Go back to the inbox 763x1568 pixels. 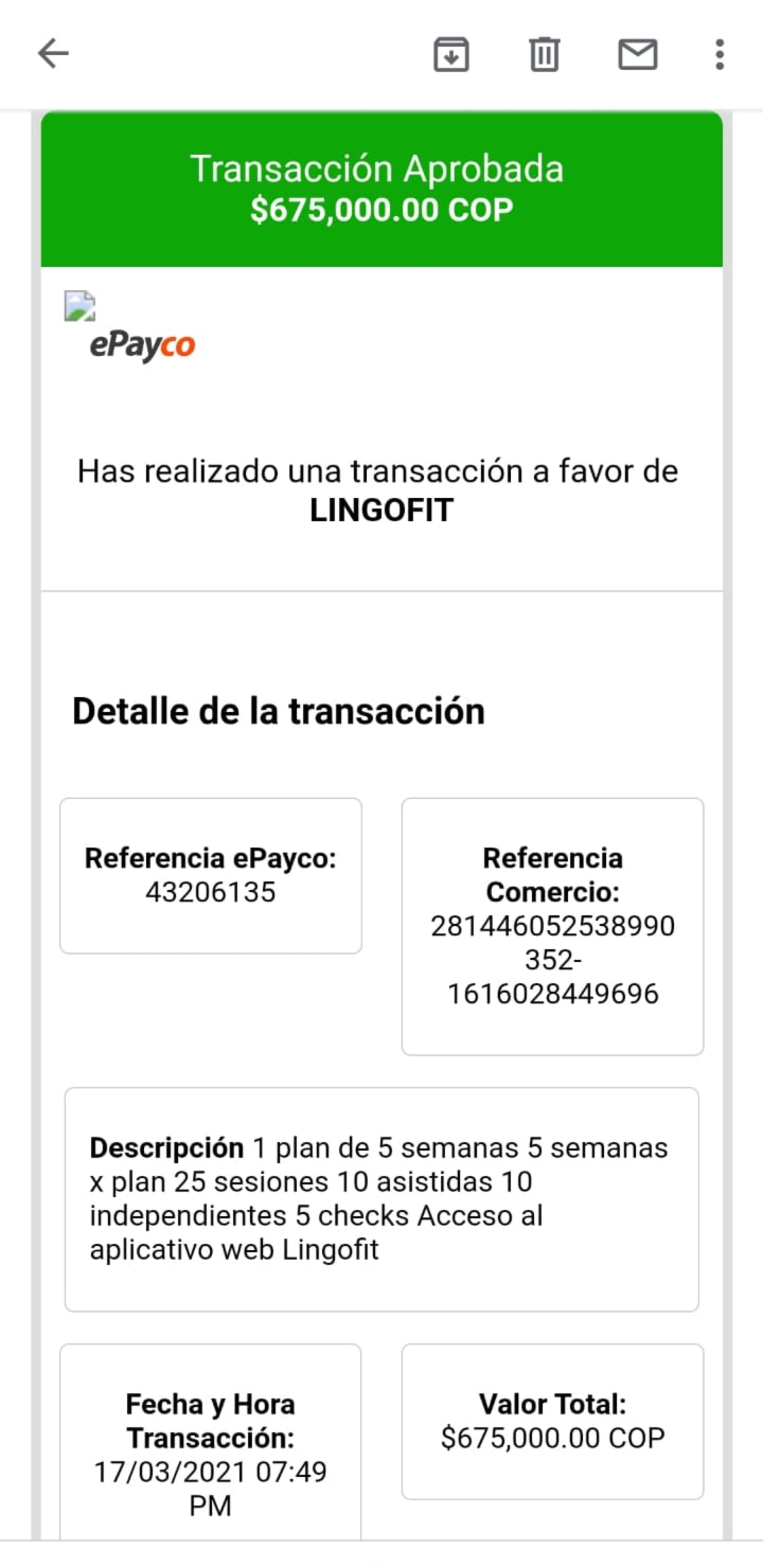(54, 54)
